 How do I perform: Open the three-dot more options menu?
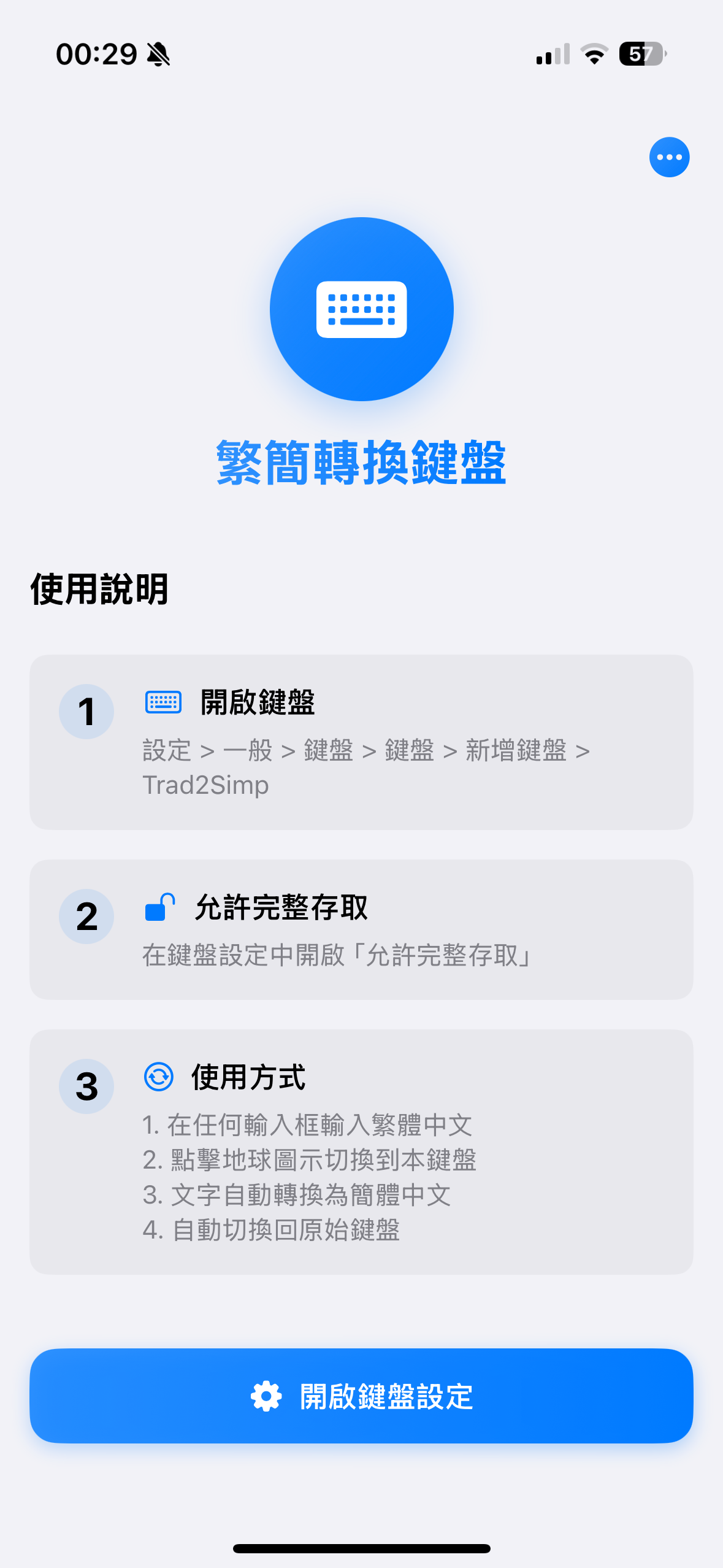[669, 157]
